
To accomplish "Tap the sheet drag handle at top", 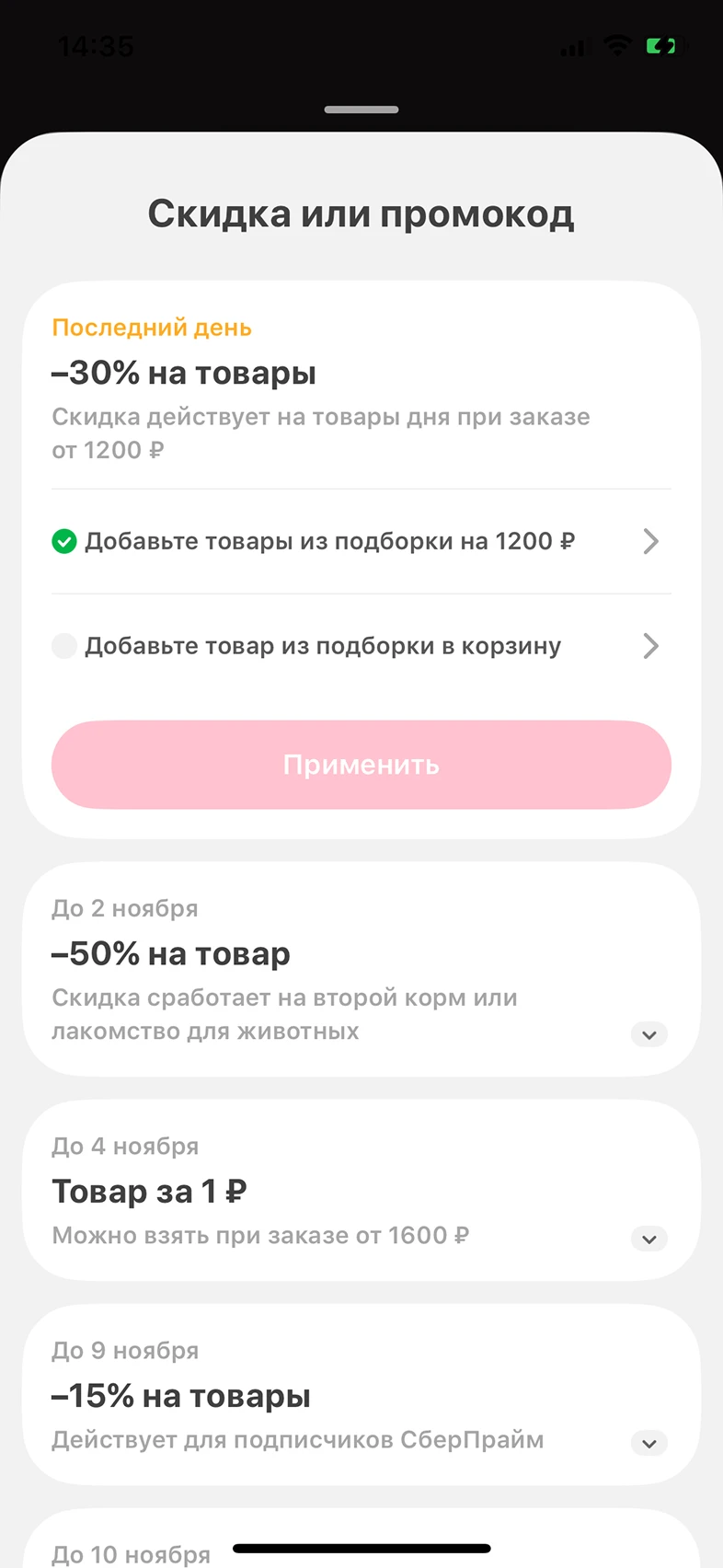I will [x=361, y=110].
